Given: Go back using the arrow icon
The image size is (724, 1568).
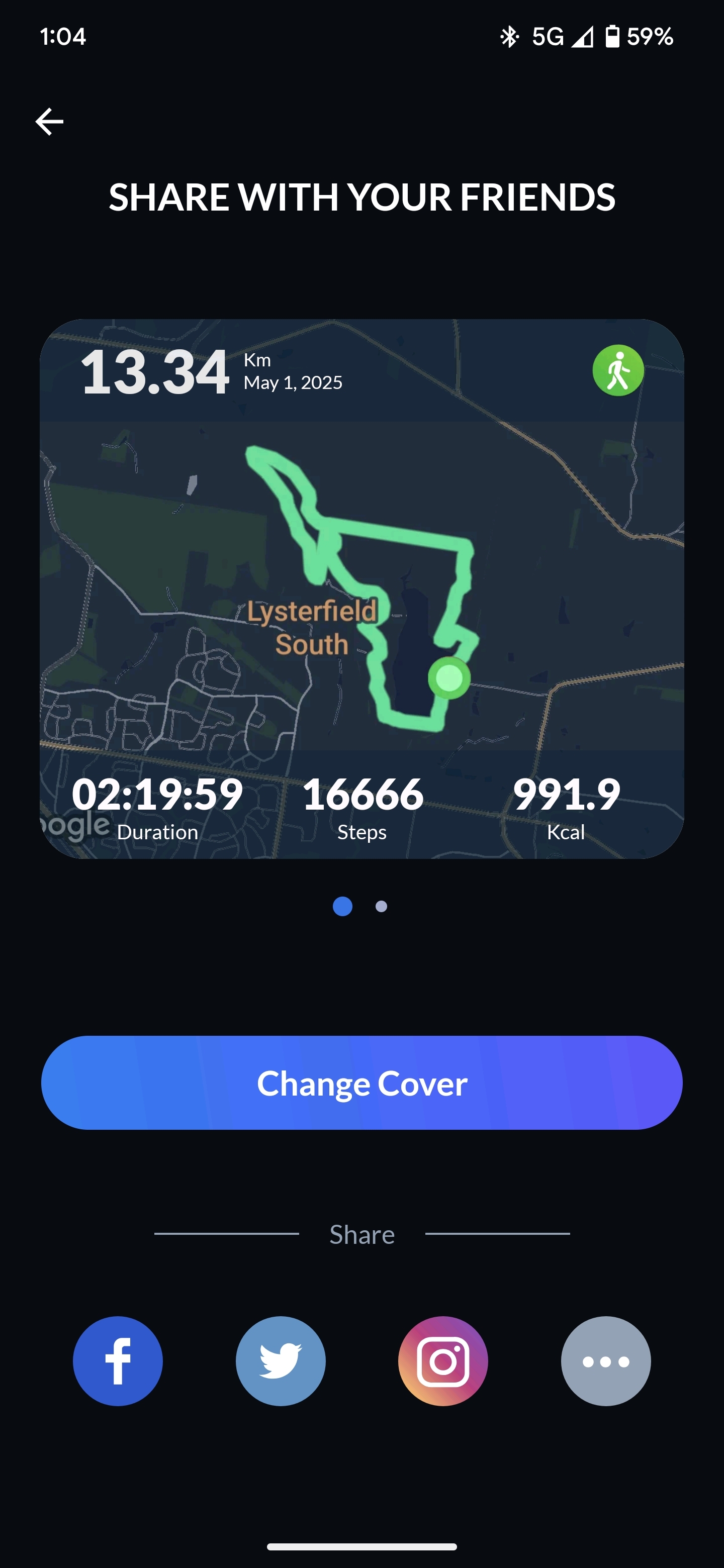Looking at the screenshot, I should pyautogui.click(x=49, y=122).
